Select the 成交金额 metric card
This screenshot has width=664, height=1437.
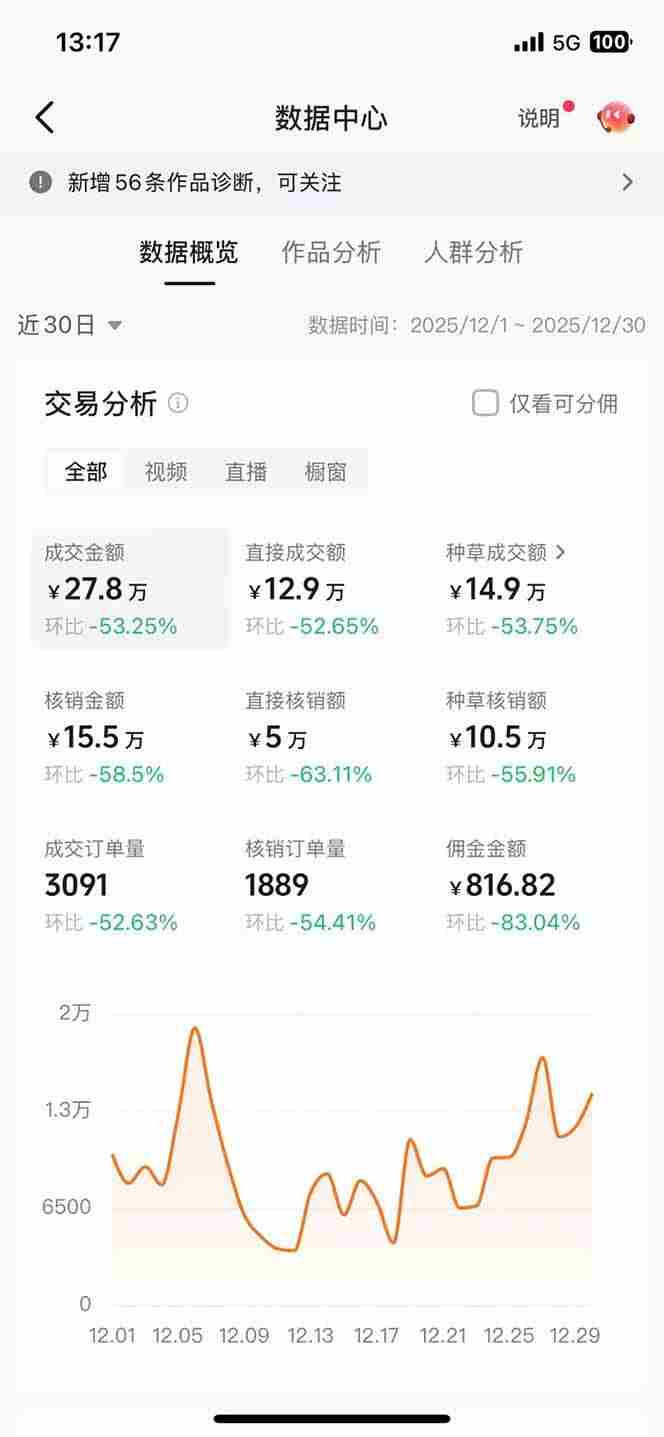pyautogui.click(x=130, y=589)
